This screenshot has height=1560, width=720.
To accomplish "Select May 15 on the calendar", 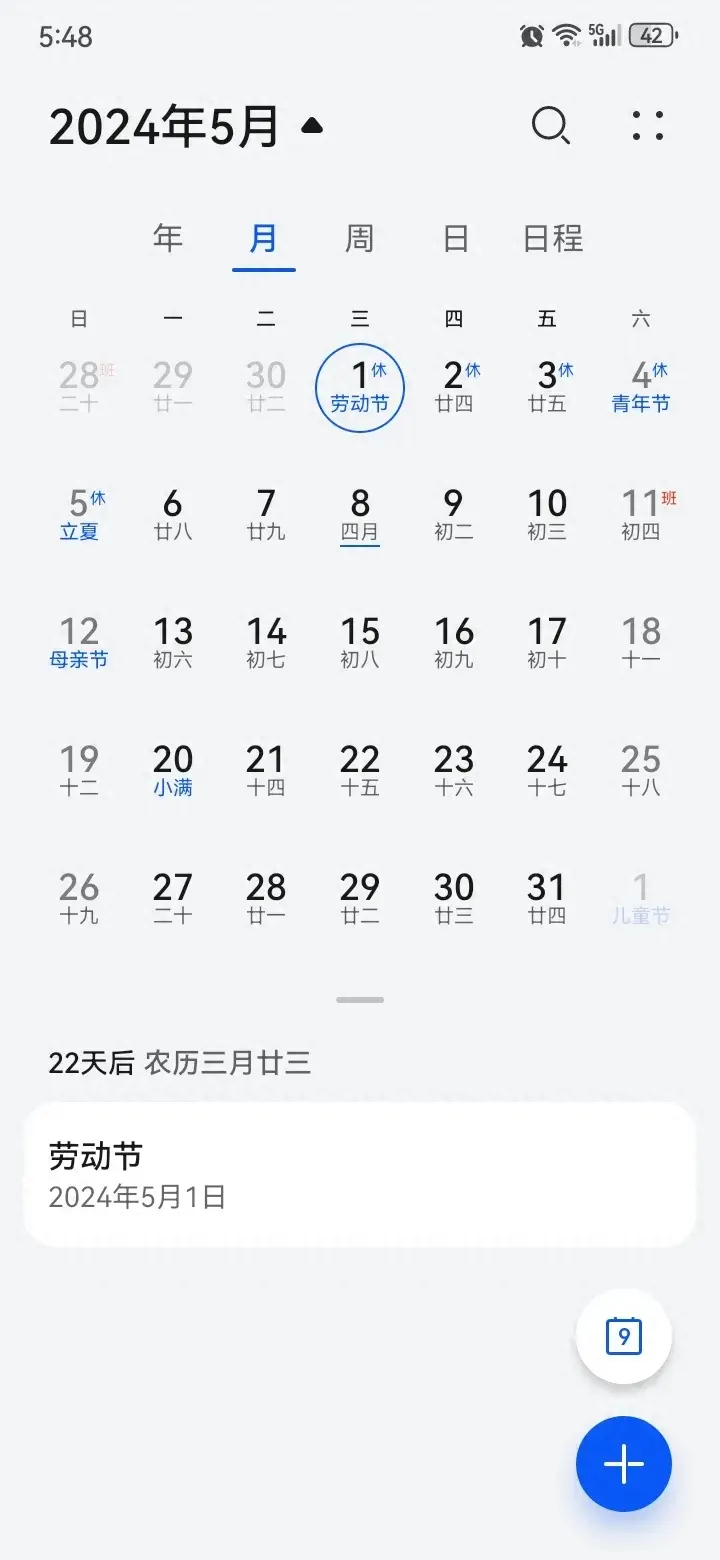I will [x=360, y=643].
